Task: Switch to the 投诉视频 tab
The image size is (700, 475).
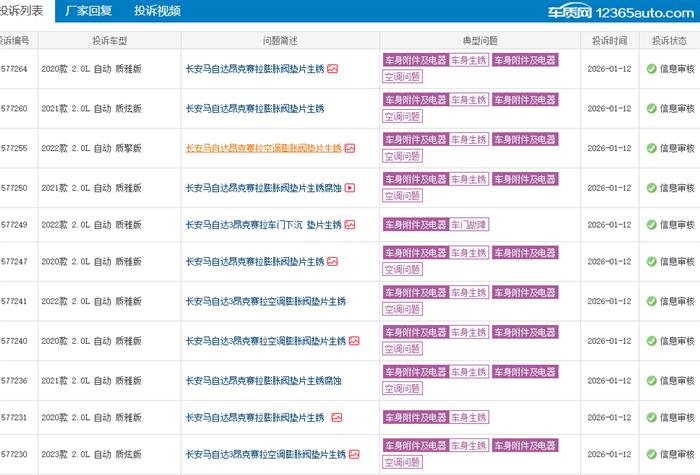Action: (x=157, y=11)
